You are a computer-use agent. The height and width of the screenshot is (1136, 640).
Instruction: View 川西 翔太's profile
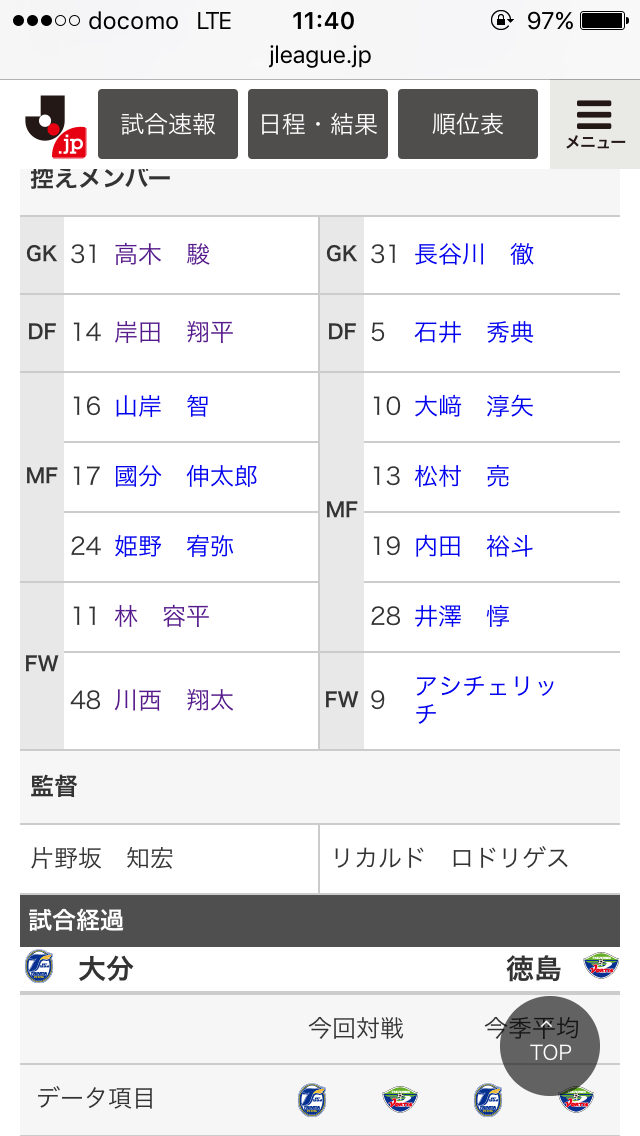tap(174, 701)
